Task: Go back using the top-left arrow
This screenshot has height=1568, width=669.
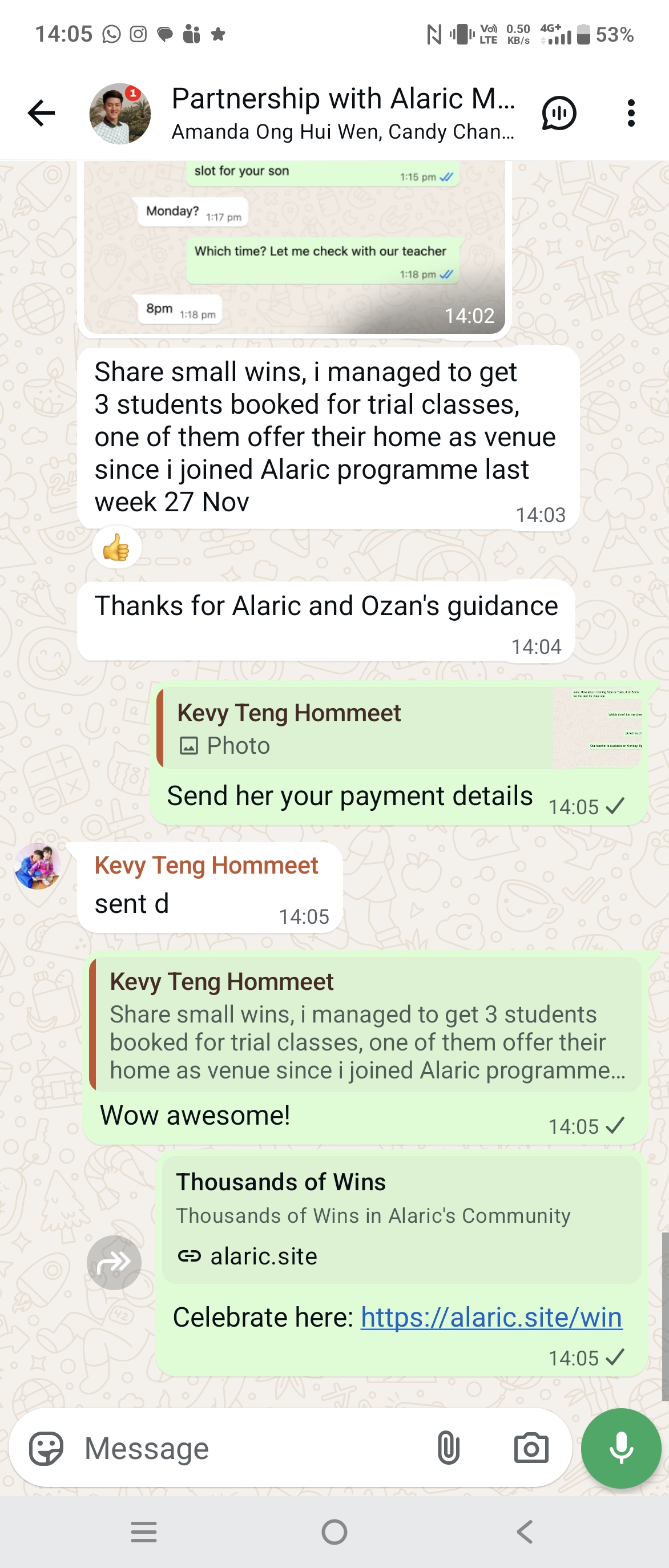Action: click(x=41, y=113)
